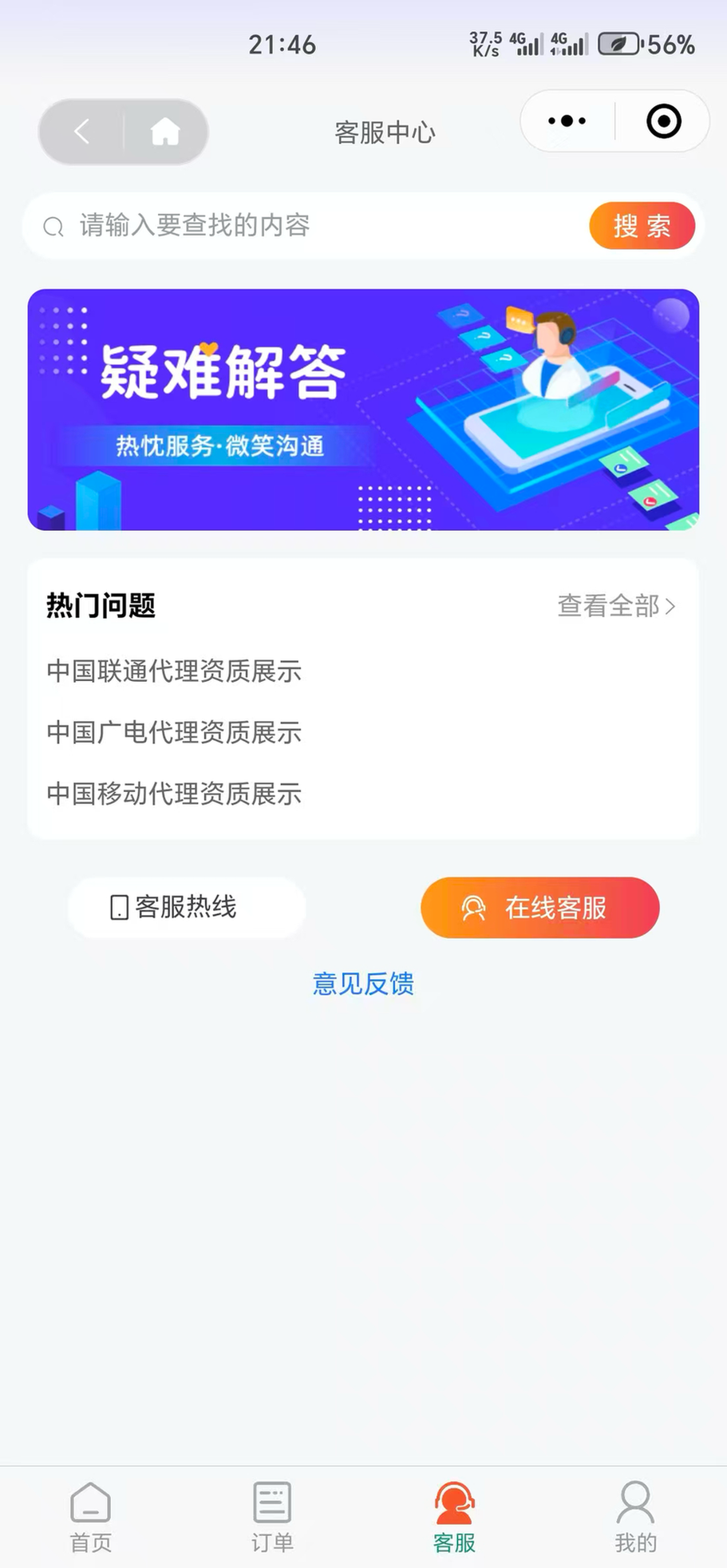Open the mini program three-dot menu
727x1568 pixels.
click(567, 121)
